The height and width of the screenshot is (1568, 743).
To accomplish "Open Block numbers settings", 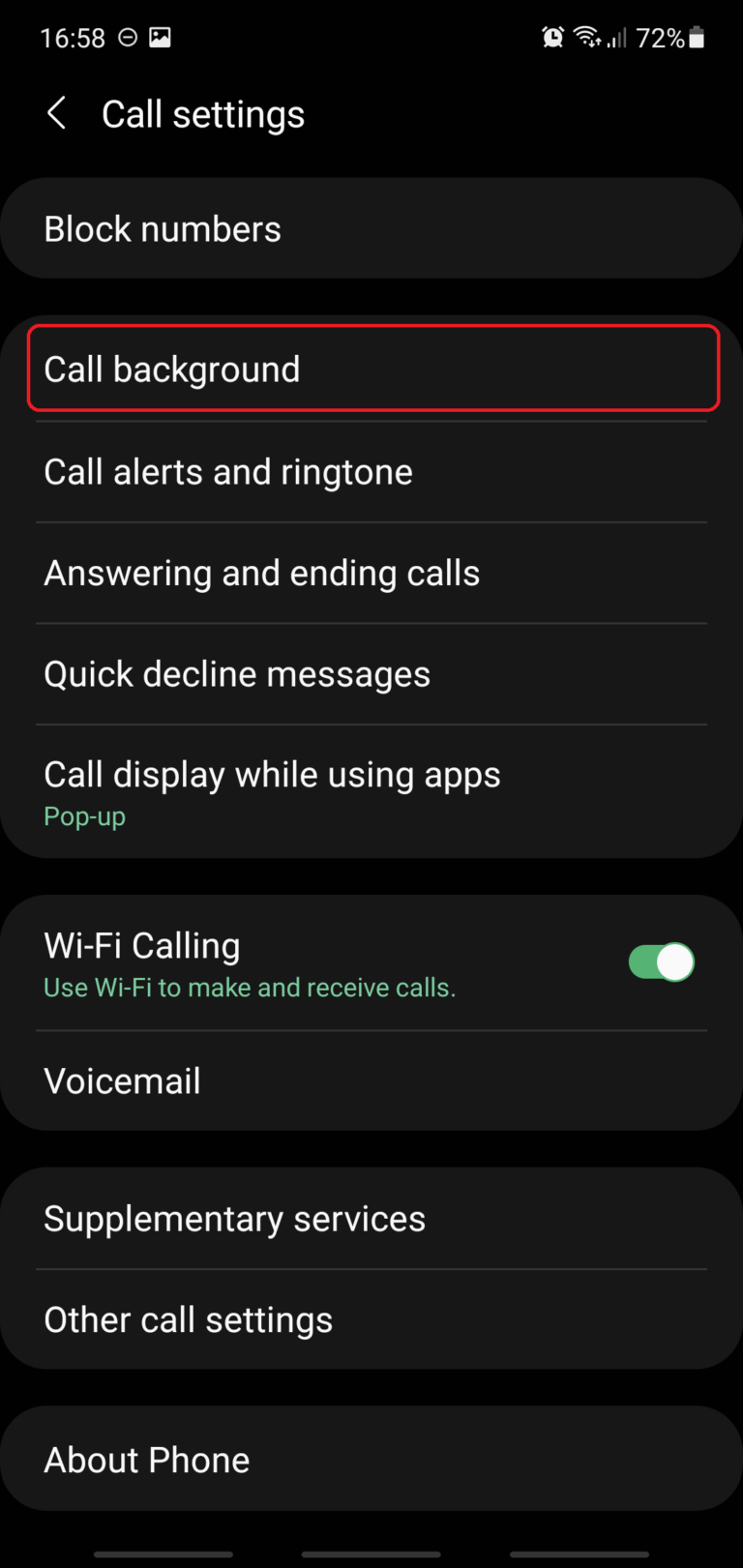I will 162,228.
